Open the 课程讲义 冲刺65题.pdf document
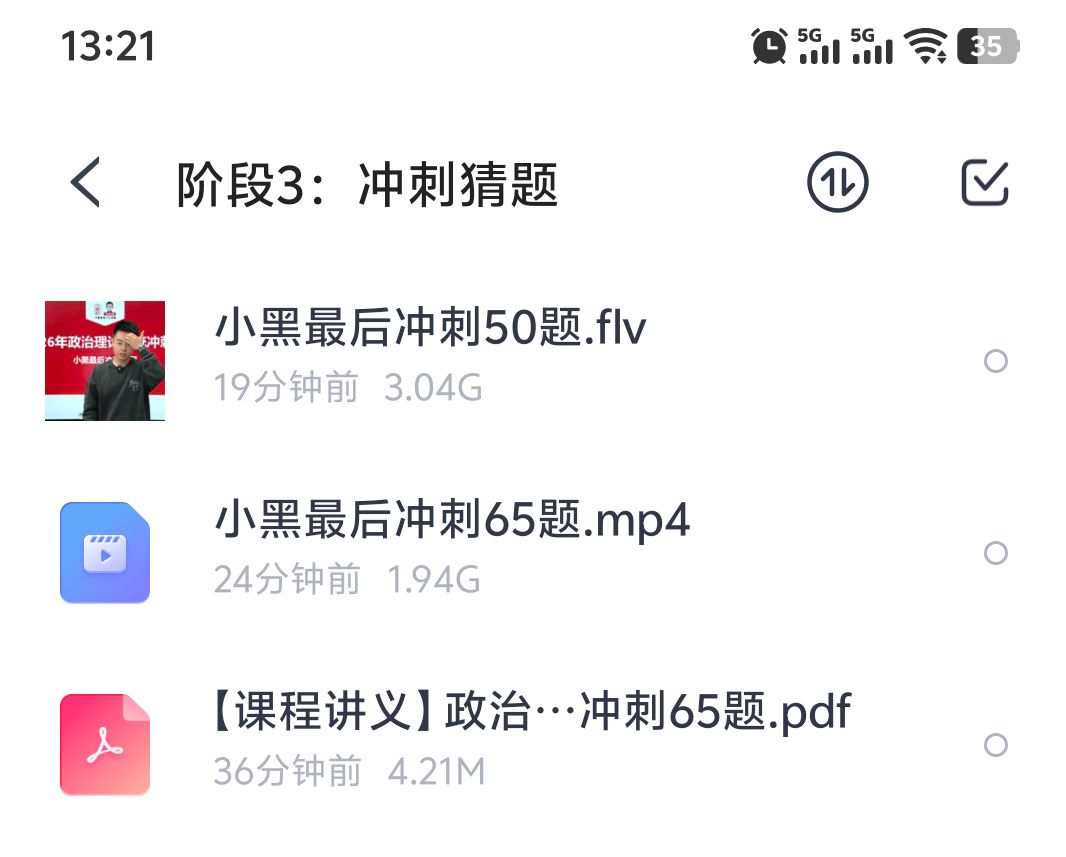1066x857 pixels. 531,713
